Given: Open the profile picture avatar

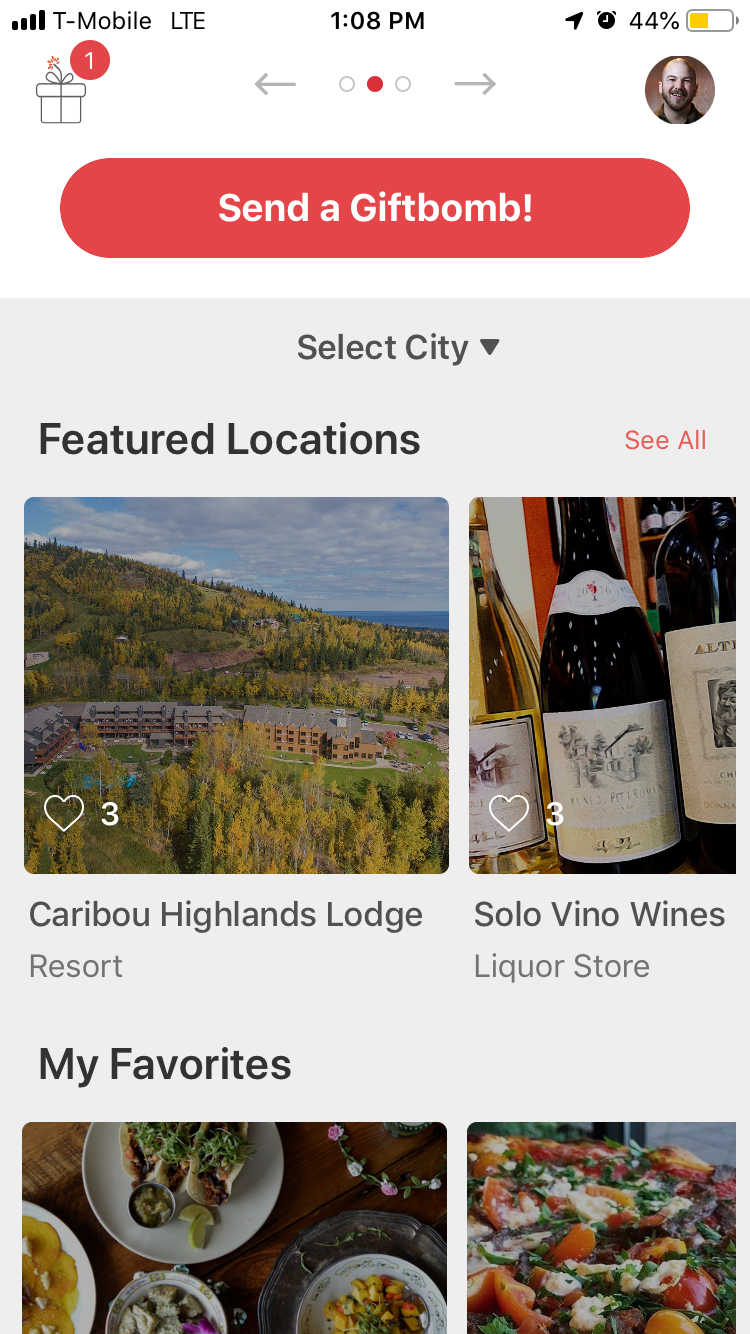Looking at the screenshot, I should pyautogui.click(x=680, y=90).
